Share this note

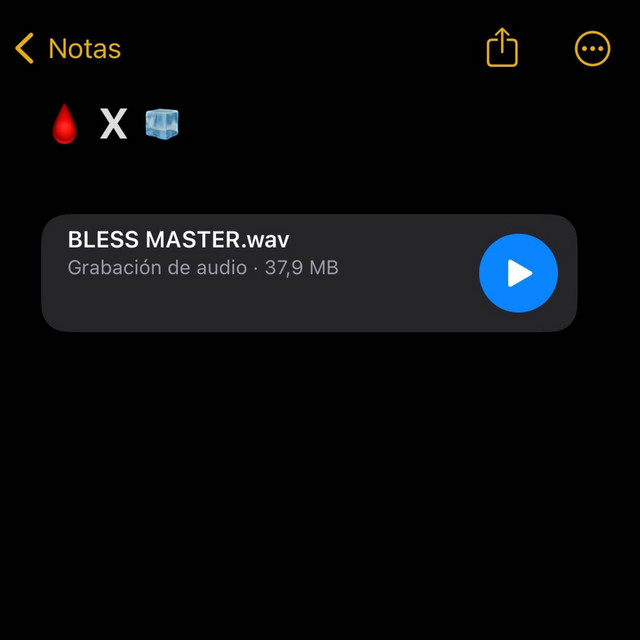point(502,47)
